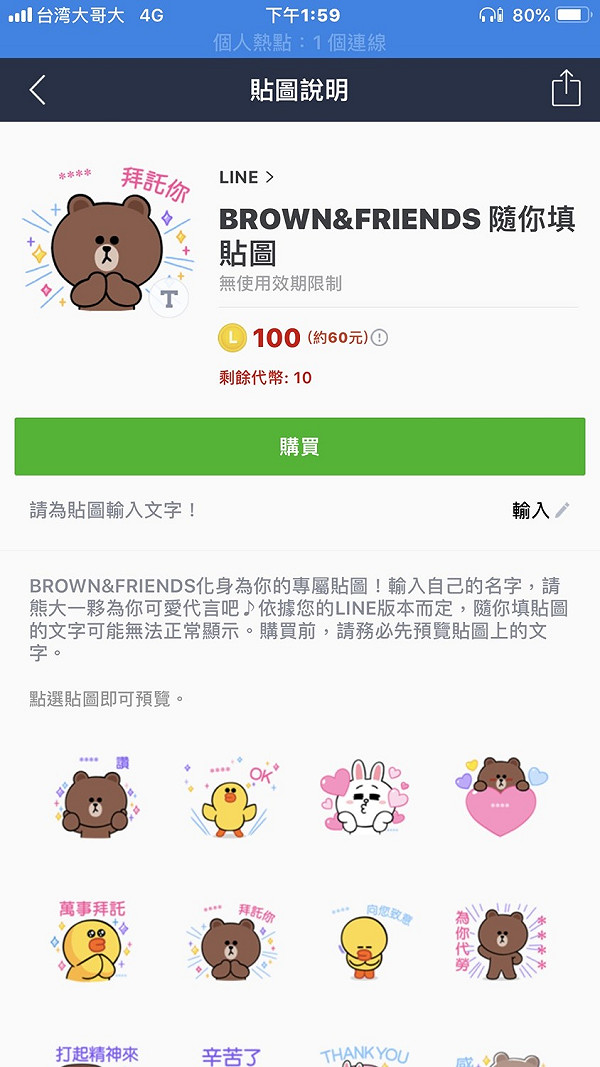Open the price info icon beside 約60元
The height and width of the screenshot is (1067, 600).
pyautogui.click(x=380, y=338)
